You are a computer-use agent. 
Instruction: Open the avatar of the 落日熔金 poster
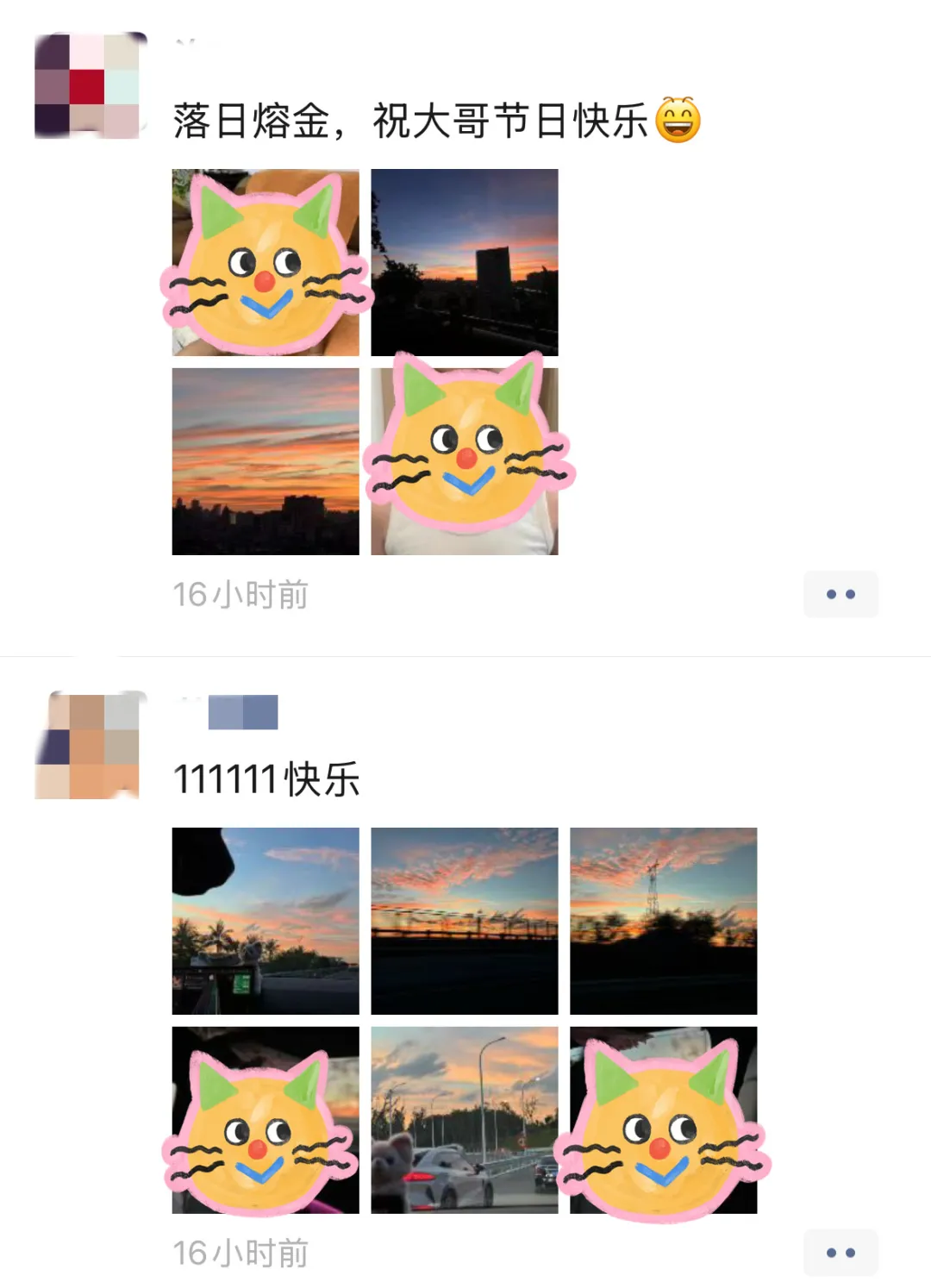[x=87, y=86]
